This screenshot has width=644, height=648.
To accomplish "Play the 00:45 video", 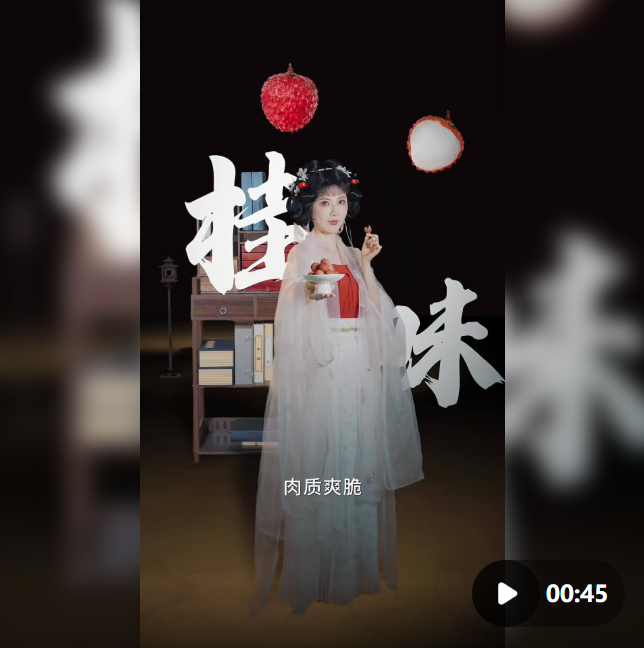I will coord(507,594).
